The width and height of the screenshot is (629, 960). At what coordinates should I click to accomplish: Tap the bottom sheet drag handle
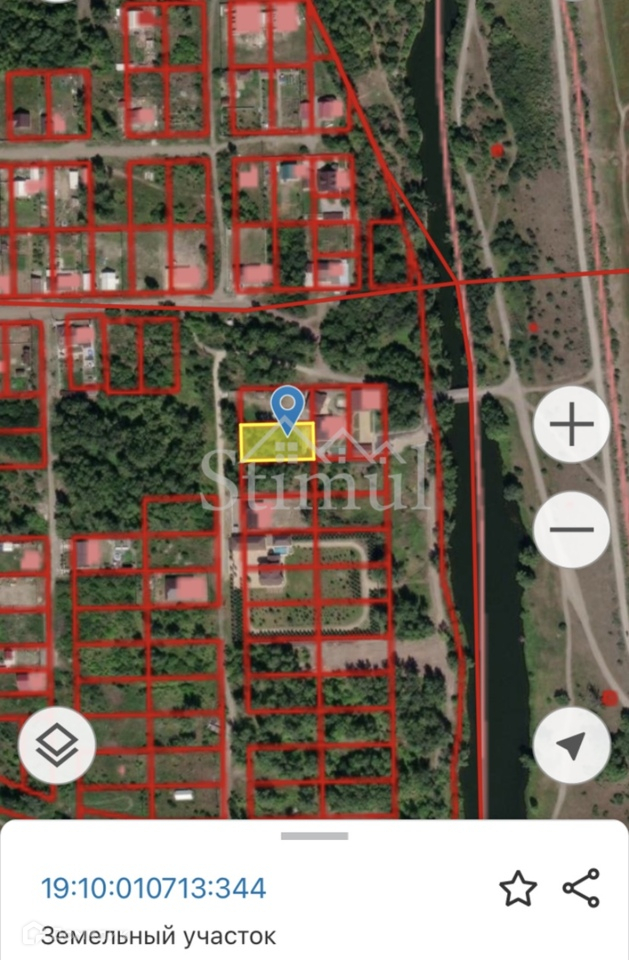314,835
